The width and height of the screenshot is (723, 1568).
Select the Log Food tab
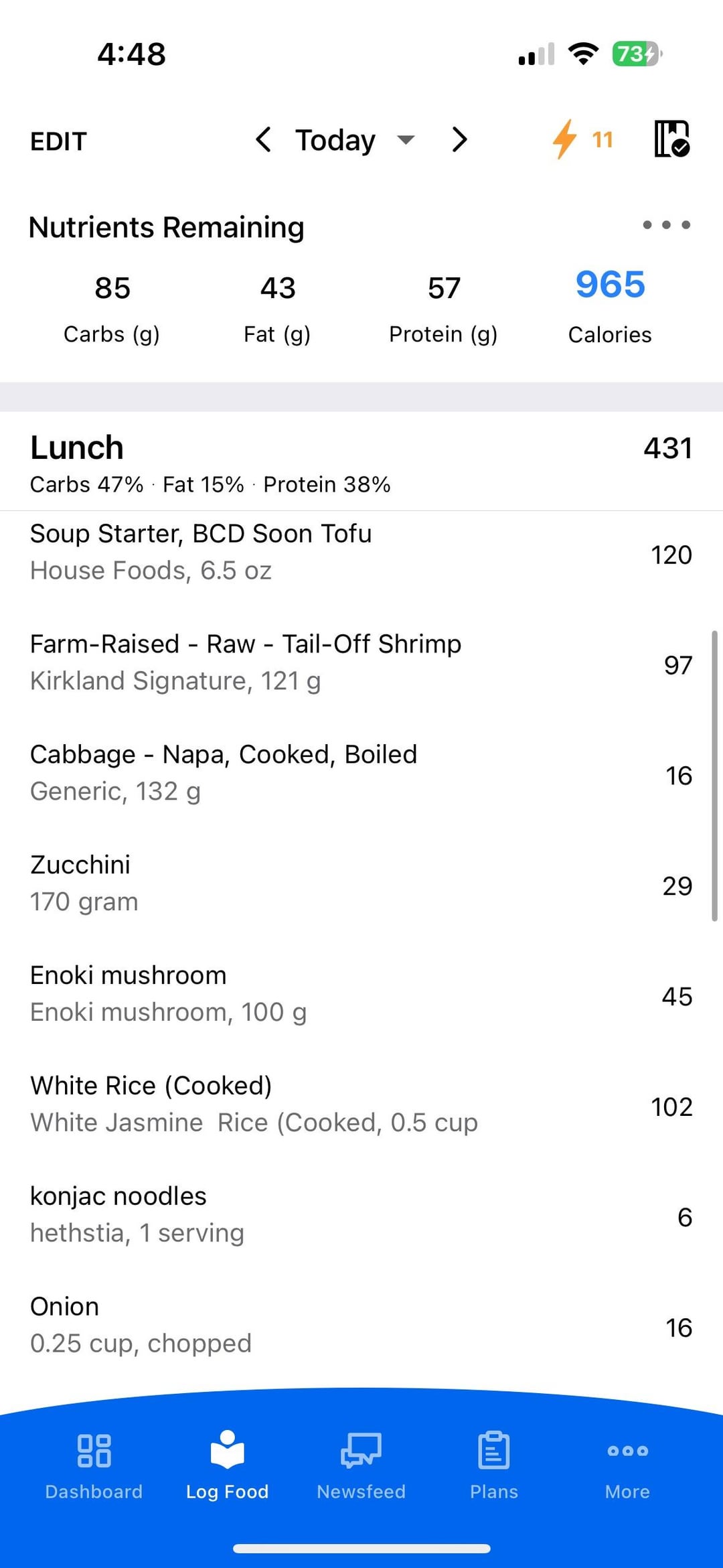(227, 1466)
